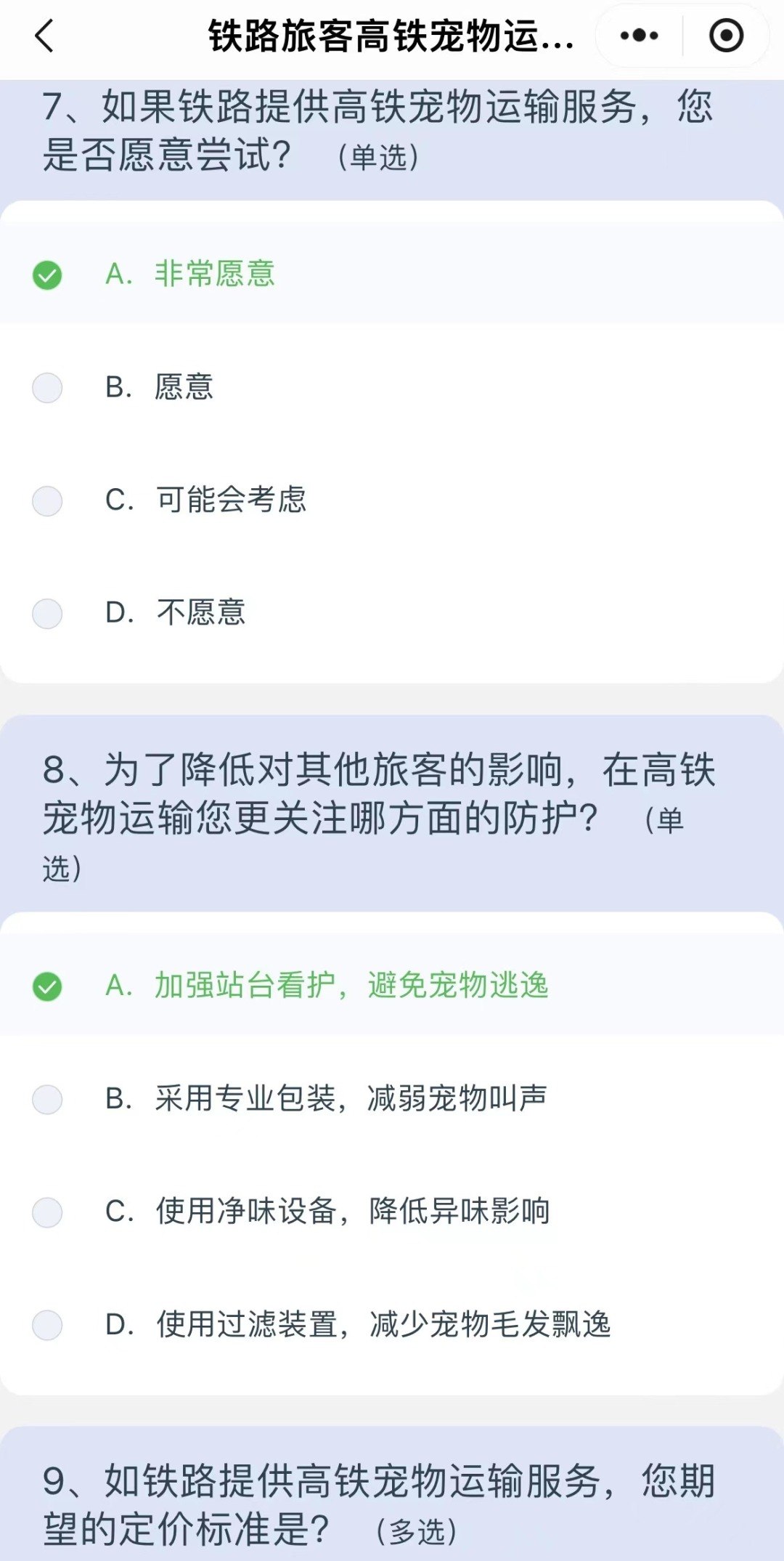The height and width of the screenshot is (1561, 784).
Task: Select B 采用专业包装，减弱宠物叫声
Action: coord(47,1100)
